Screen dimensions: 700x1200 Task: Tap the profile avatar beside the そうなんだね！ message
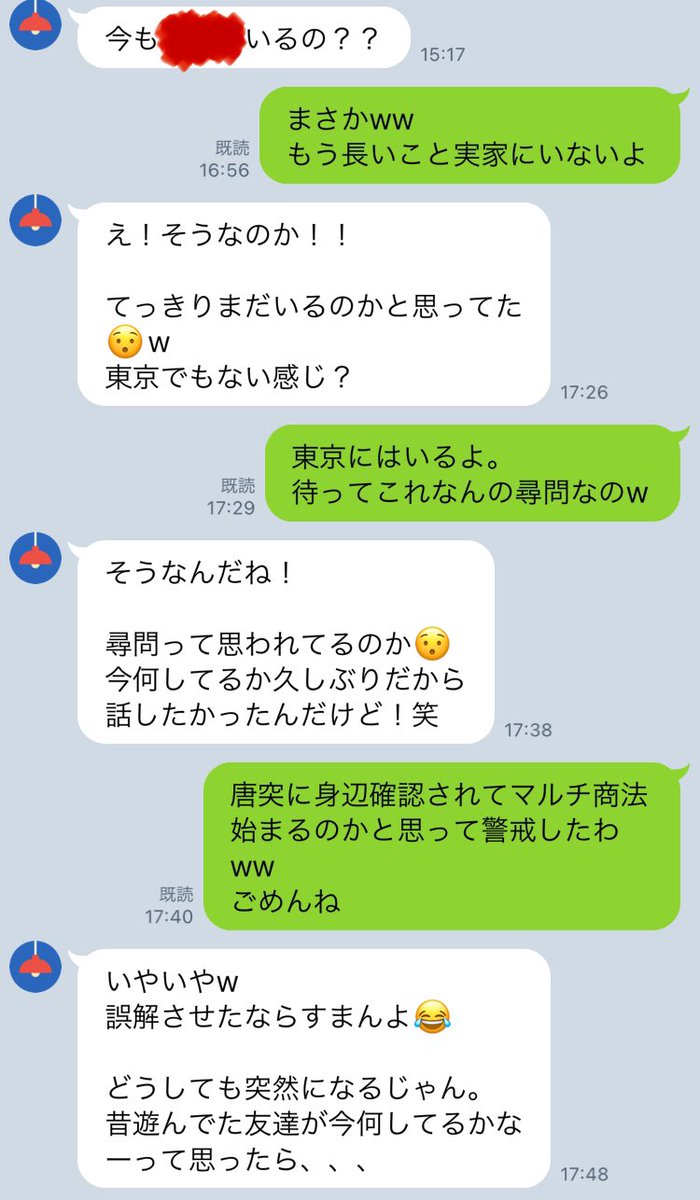click(x=35, y=557)
